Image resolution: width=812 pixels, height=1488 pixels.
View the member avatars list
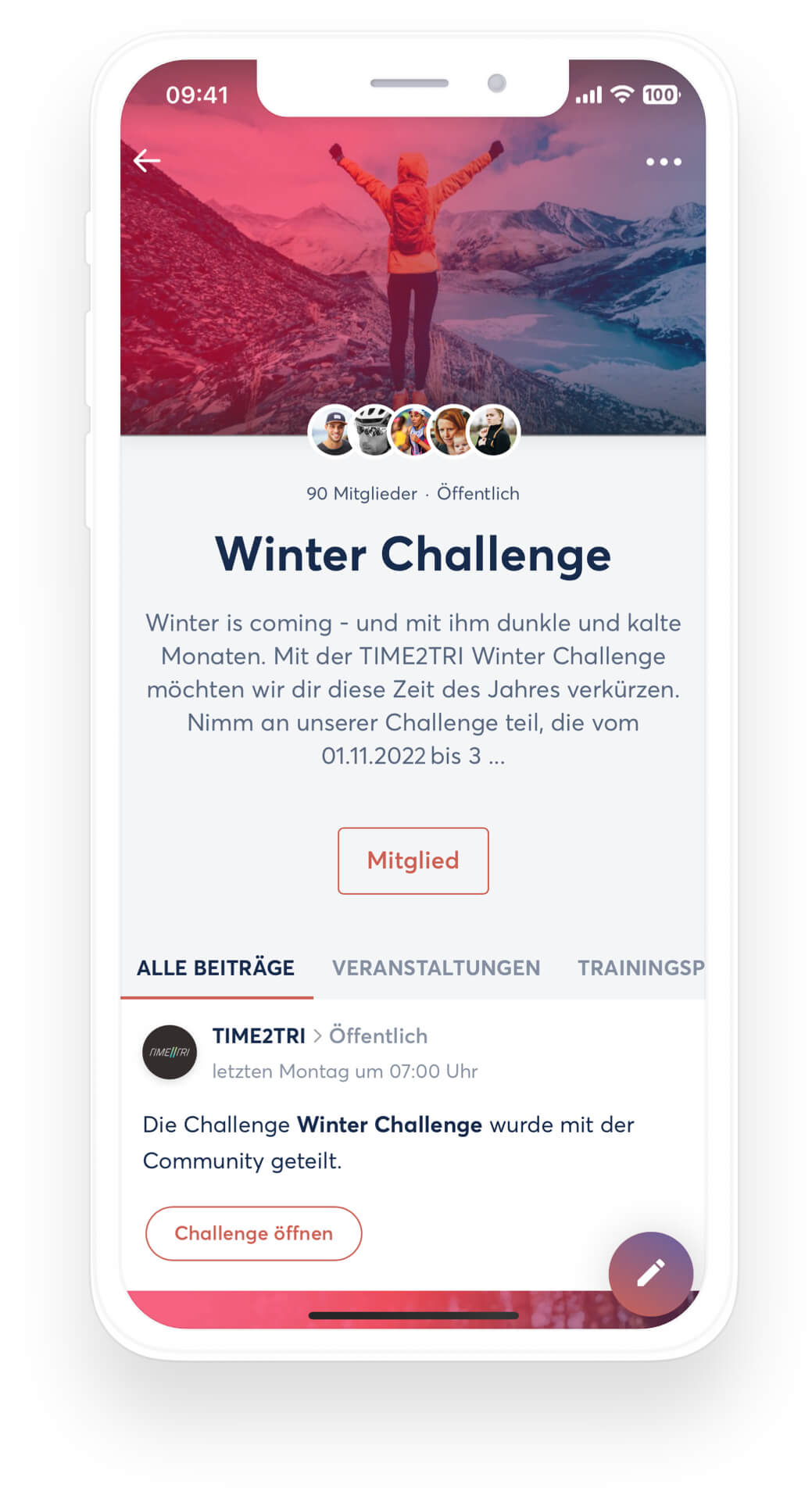click(x=413, y=431)
